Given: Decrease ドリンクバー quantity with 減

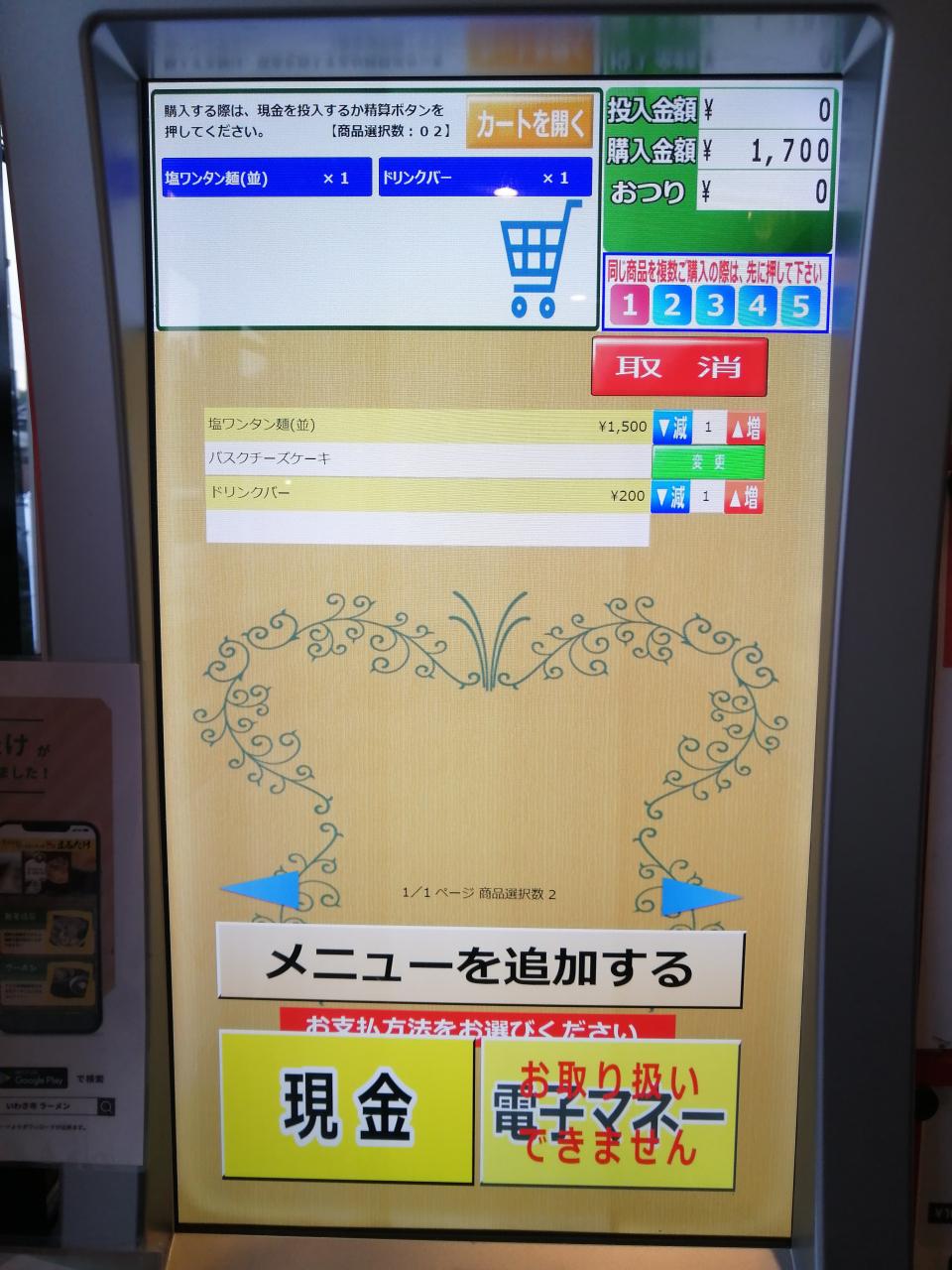Looking at the screenshot, I should click(671, 496).
